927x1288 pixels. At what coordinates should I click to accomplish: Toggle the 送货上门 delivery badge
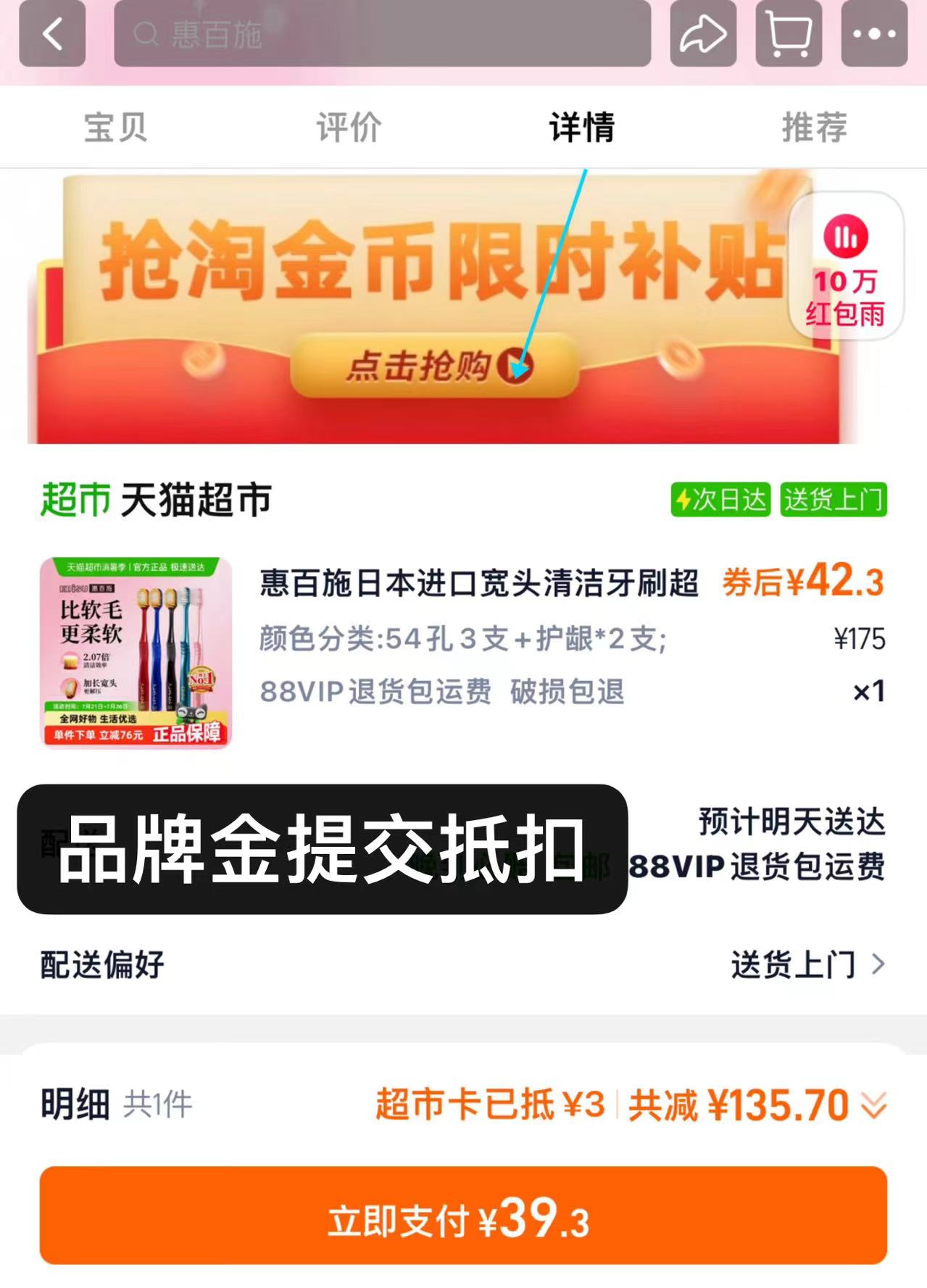834,498
